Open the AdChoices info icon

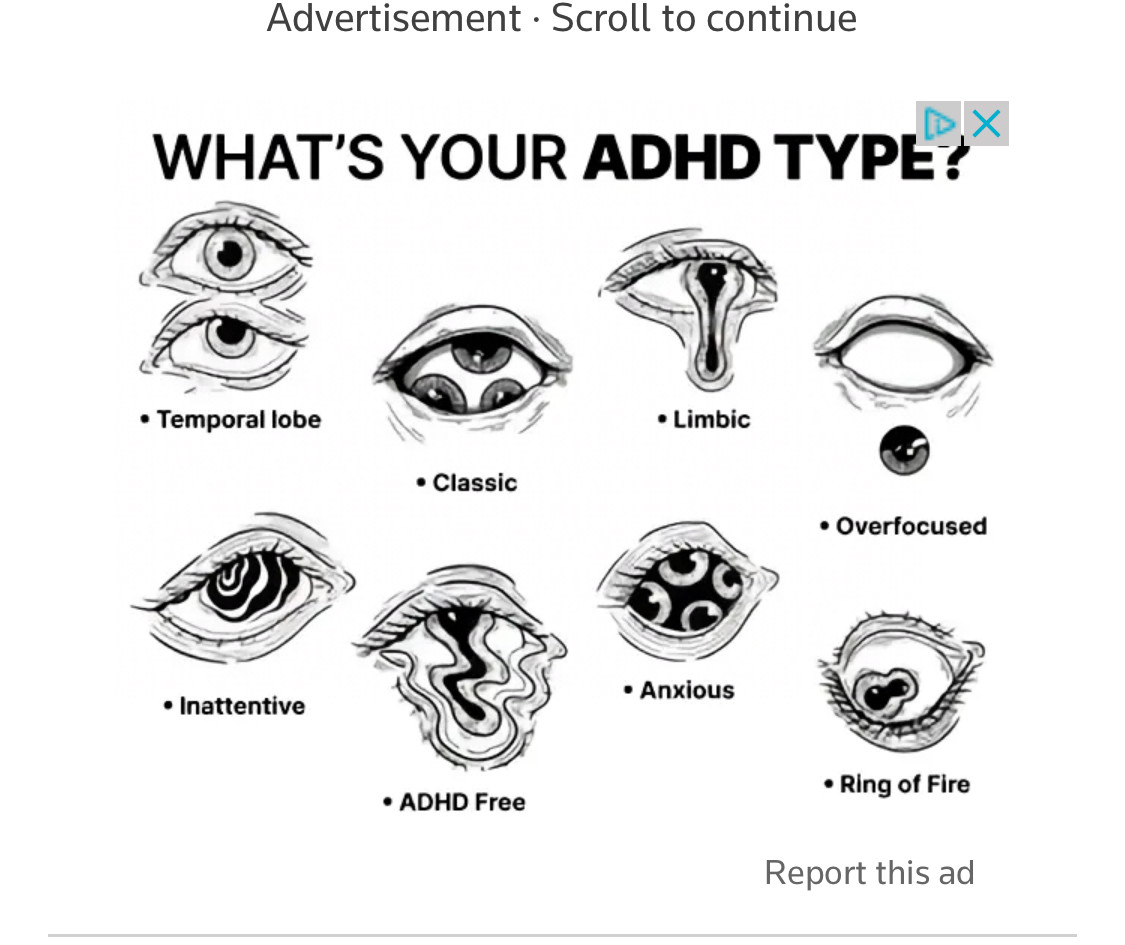click(938, 124)
